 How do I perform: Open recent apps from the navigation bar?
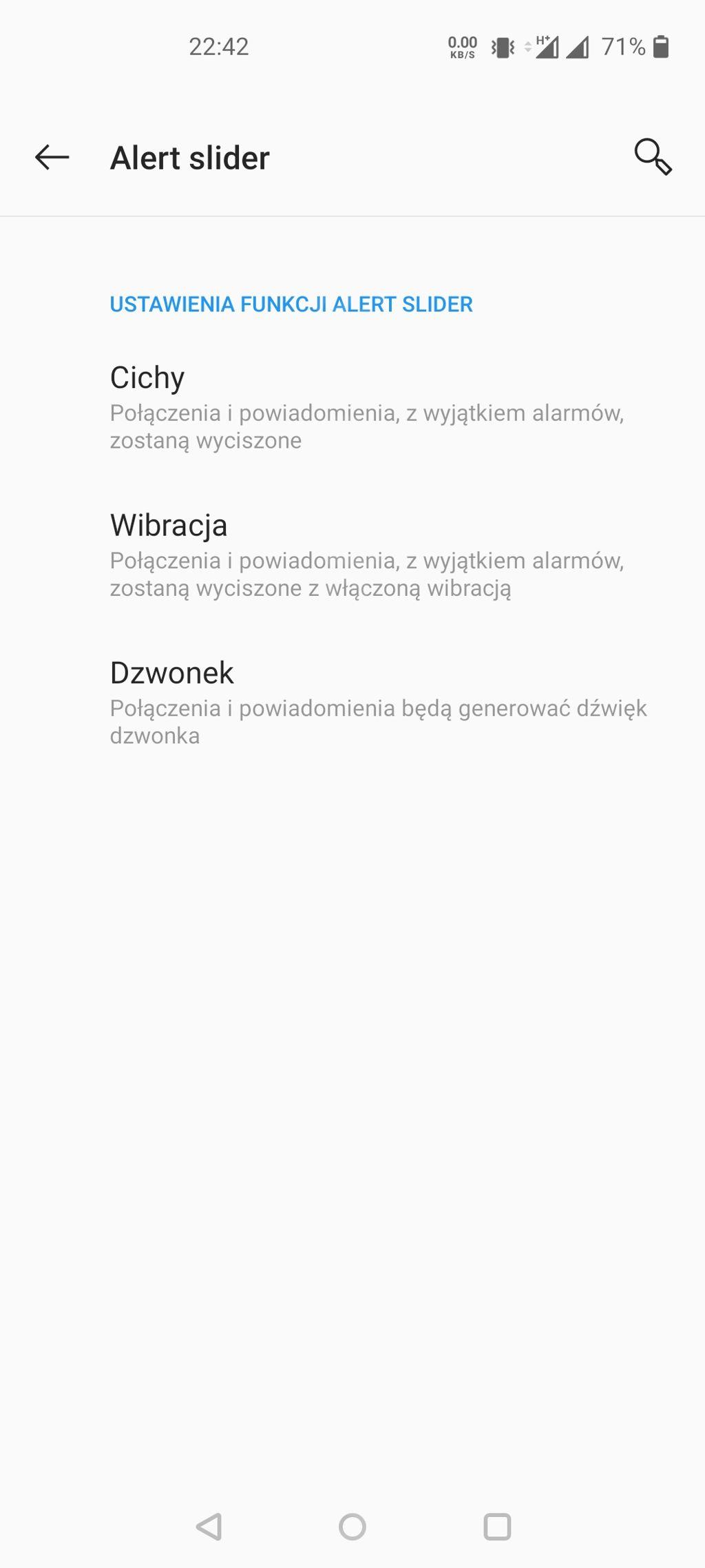(497, 1527)
